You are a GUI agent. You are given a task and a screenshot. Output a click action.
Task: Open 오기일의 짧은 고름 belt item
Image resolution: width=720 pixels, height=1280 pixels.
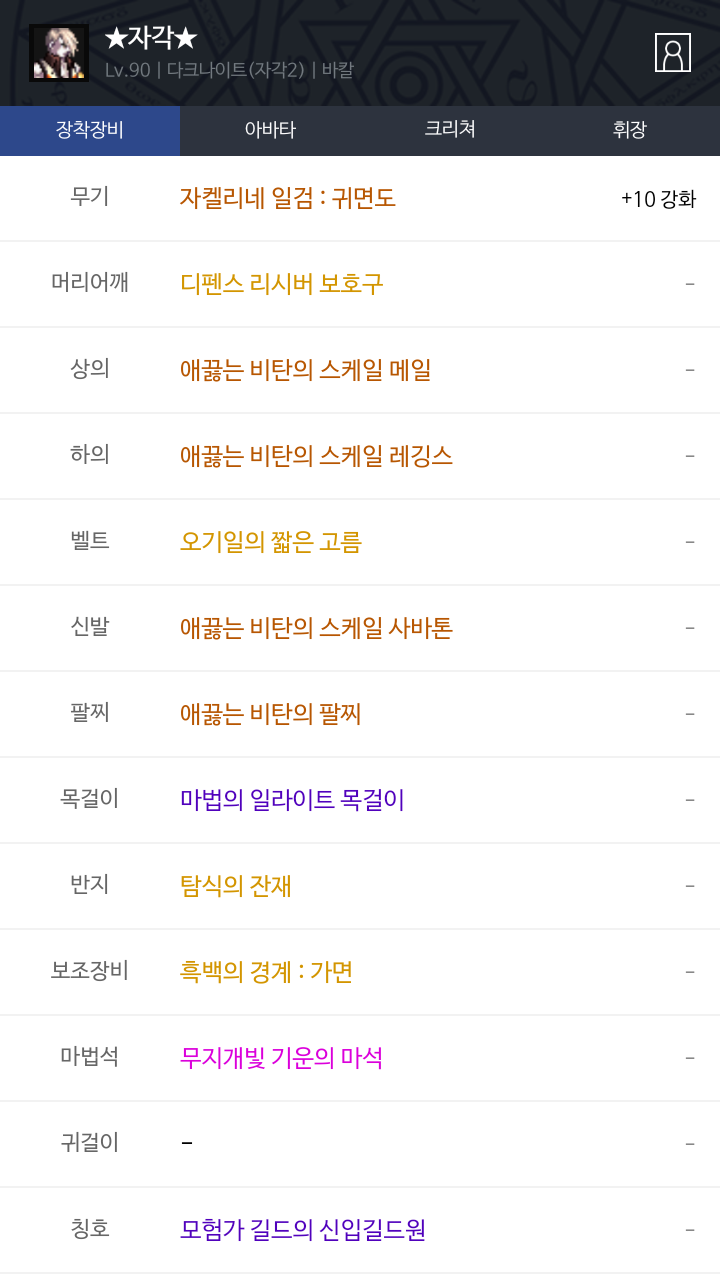click(x=271, y=542)
